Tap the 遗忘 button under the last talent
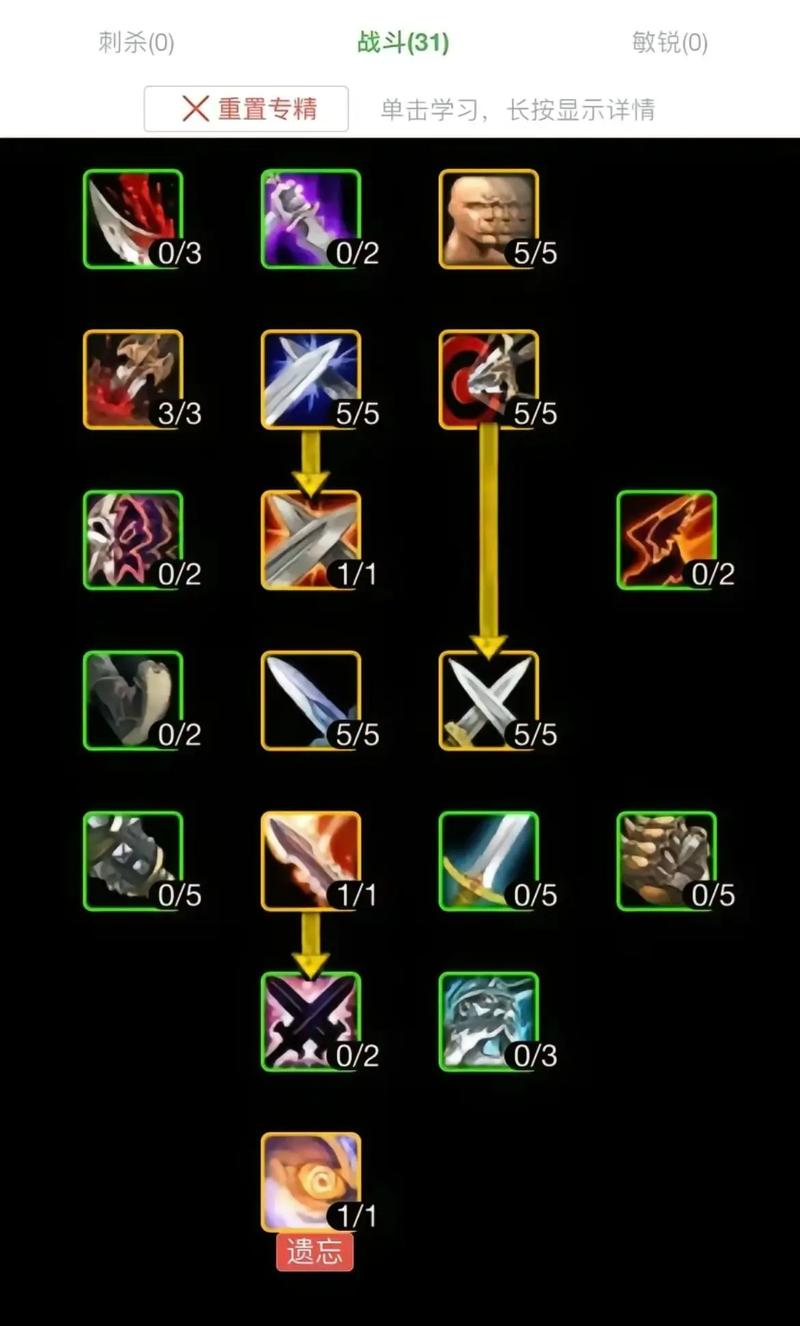800x1326 pixels. (315, 1253)
